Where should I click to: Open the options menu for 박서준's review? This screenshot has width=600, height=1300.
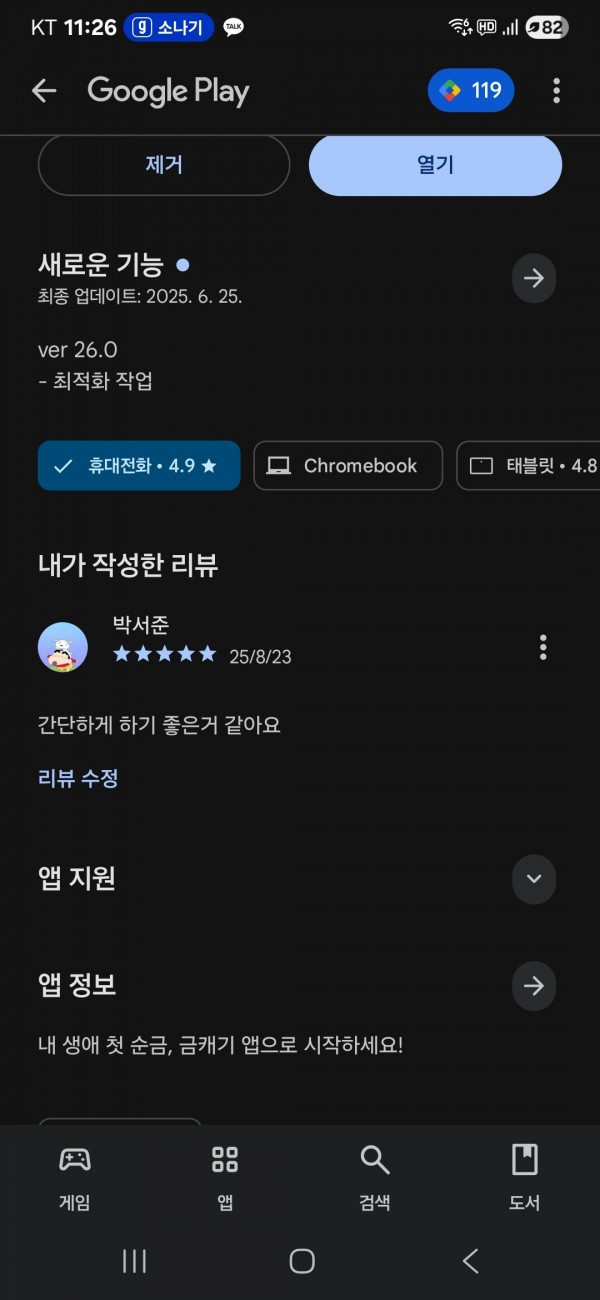[543, 647]
